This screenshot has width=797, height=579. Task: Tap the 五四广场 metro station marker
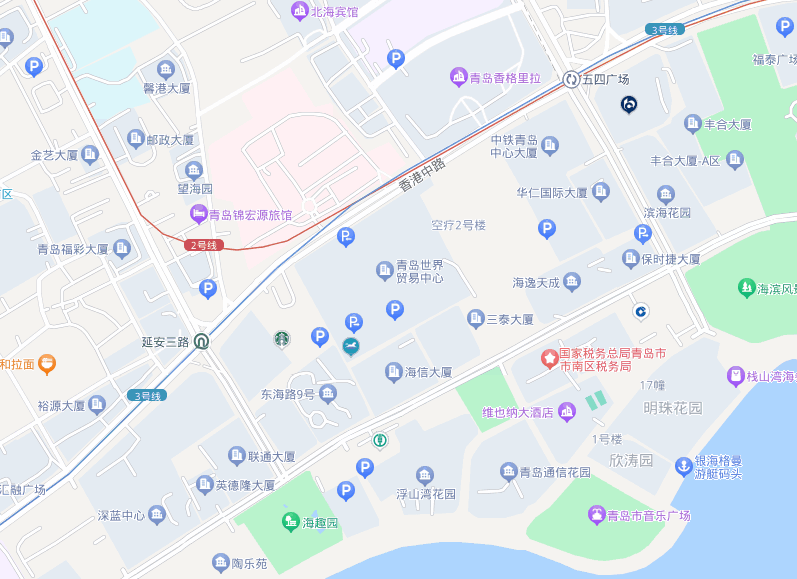click(x=571, y=79)
